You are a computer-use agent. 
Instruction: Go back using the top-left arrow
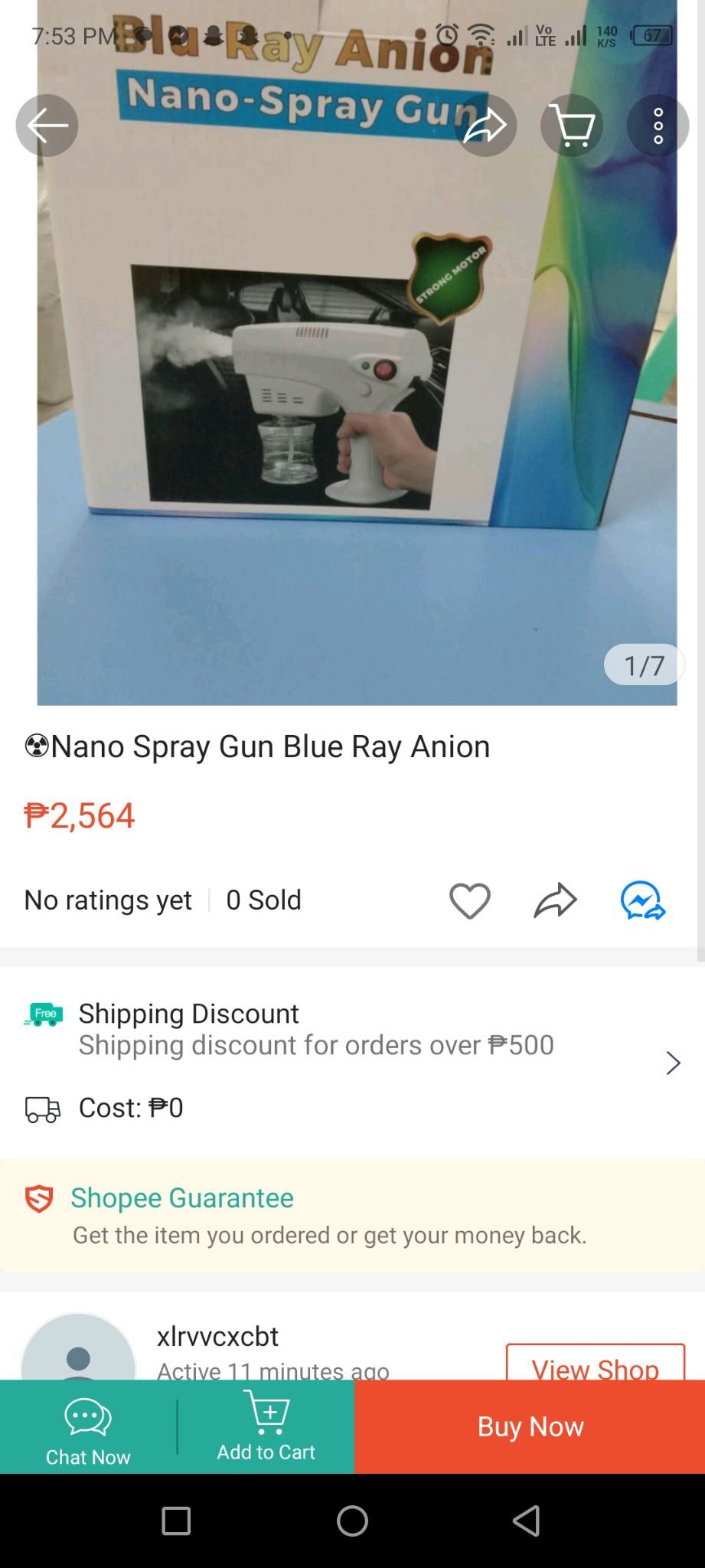47,126
